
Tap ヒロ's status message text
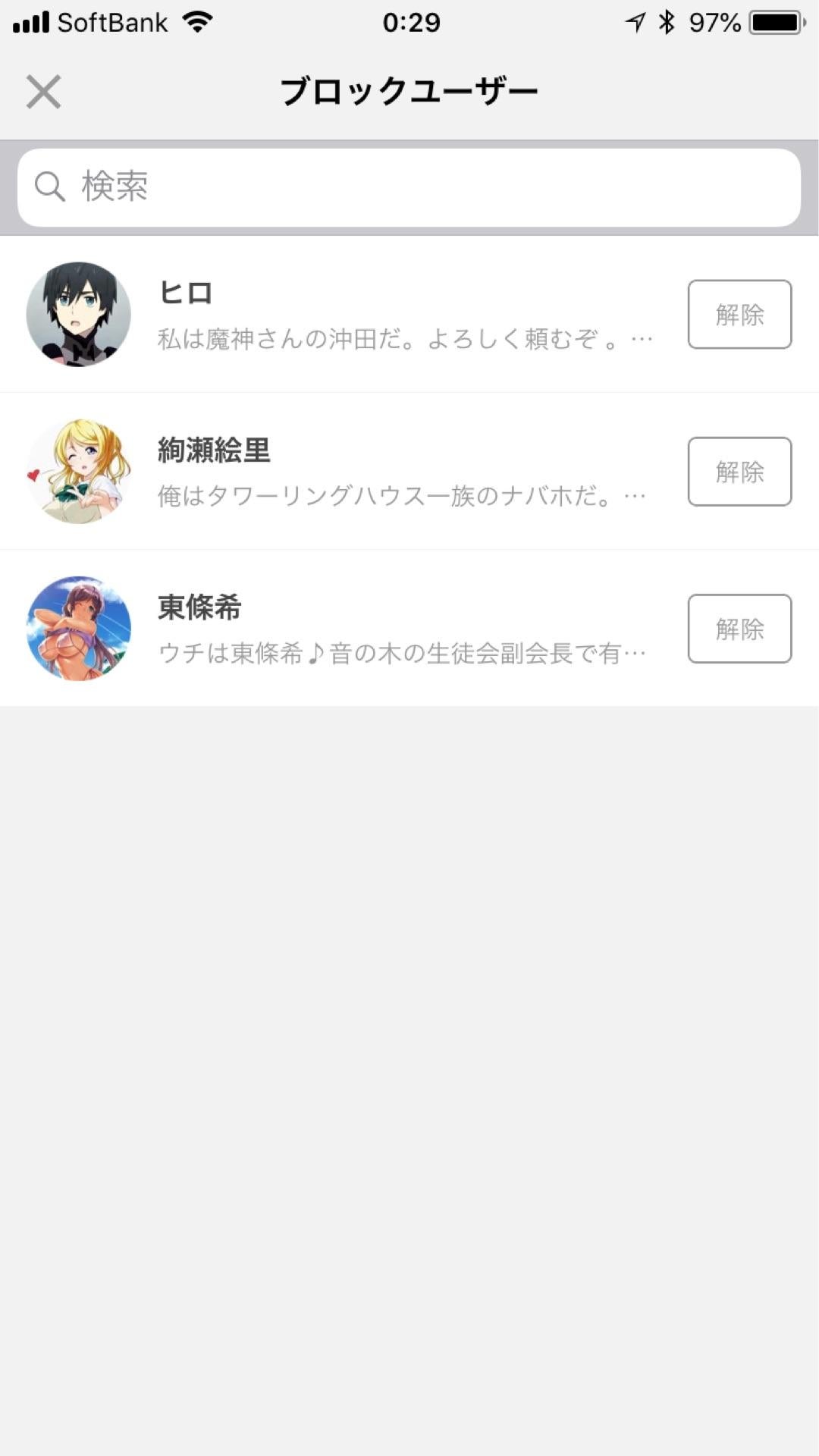coord(402,340)
